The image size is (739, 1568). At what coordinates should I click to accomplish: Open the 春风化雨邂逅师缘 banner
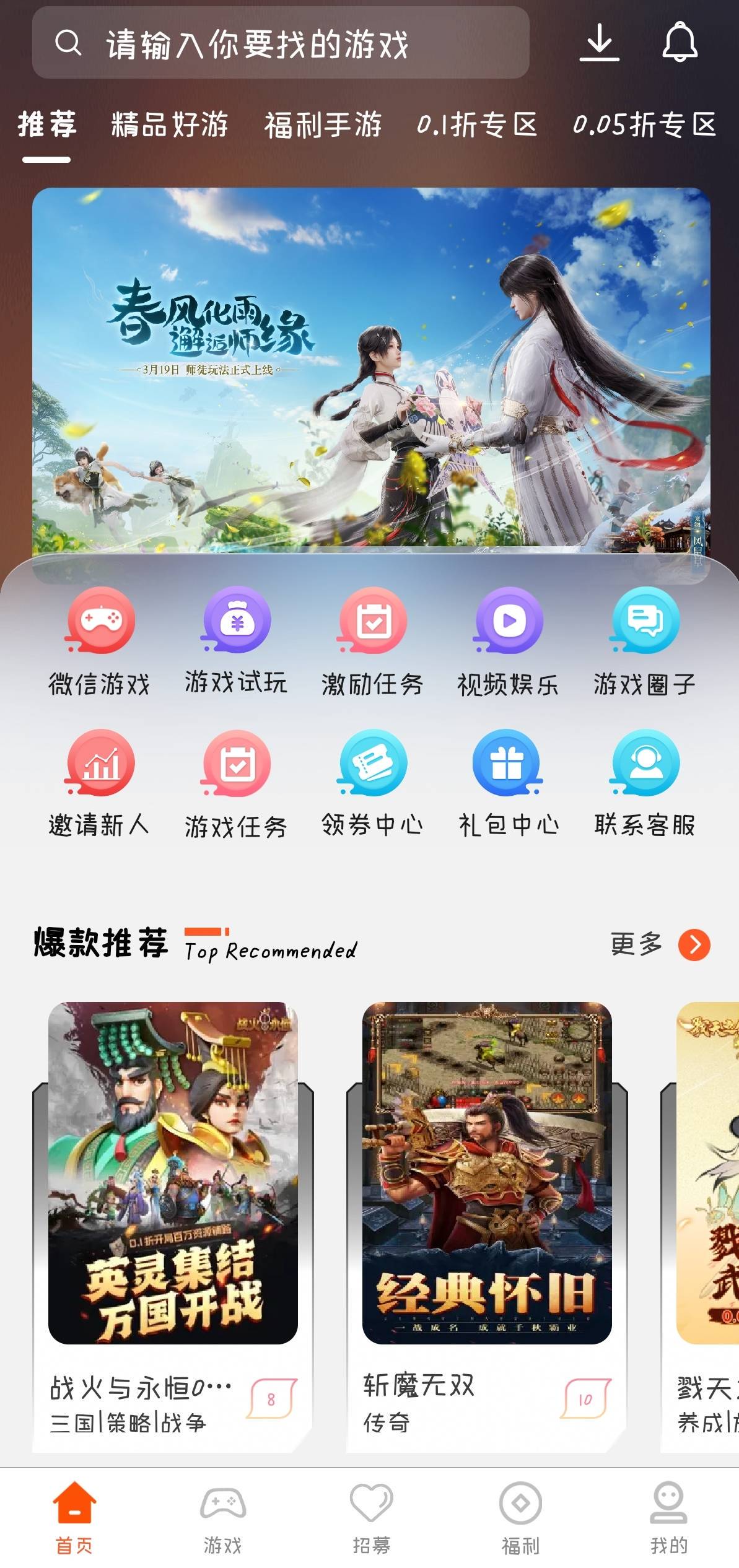370,372
